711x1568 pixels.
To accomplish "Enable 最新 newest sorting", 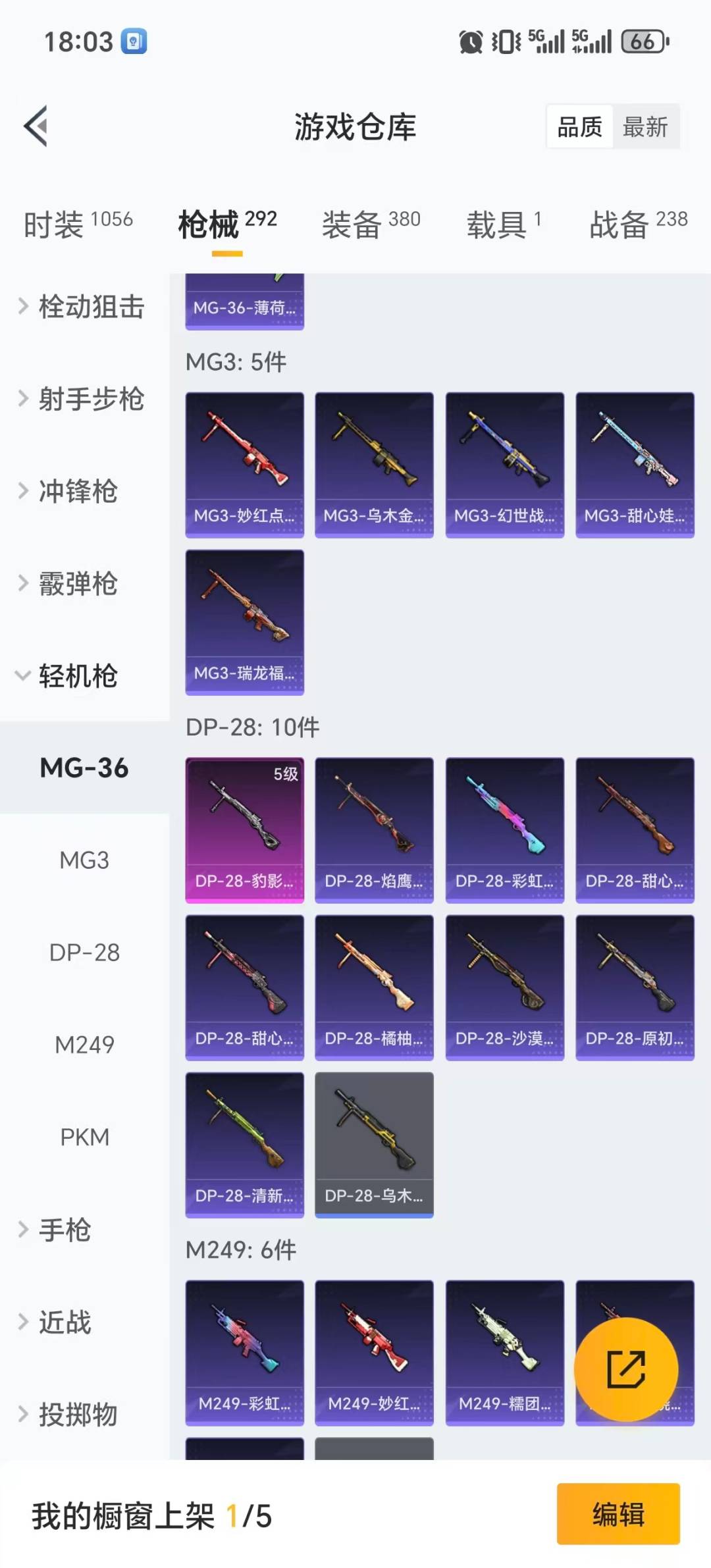I will (646, 127).
